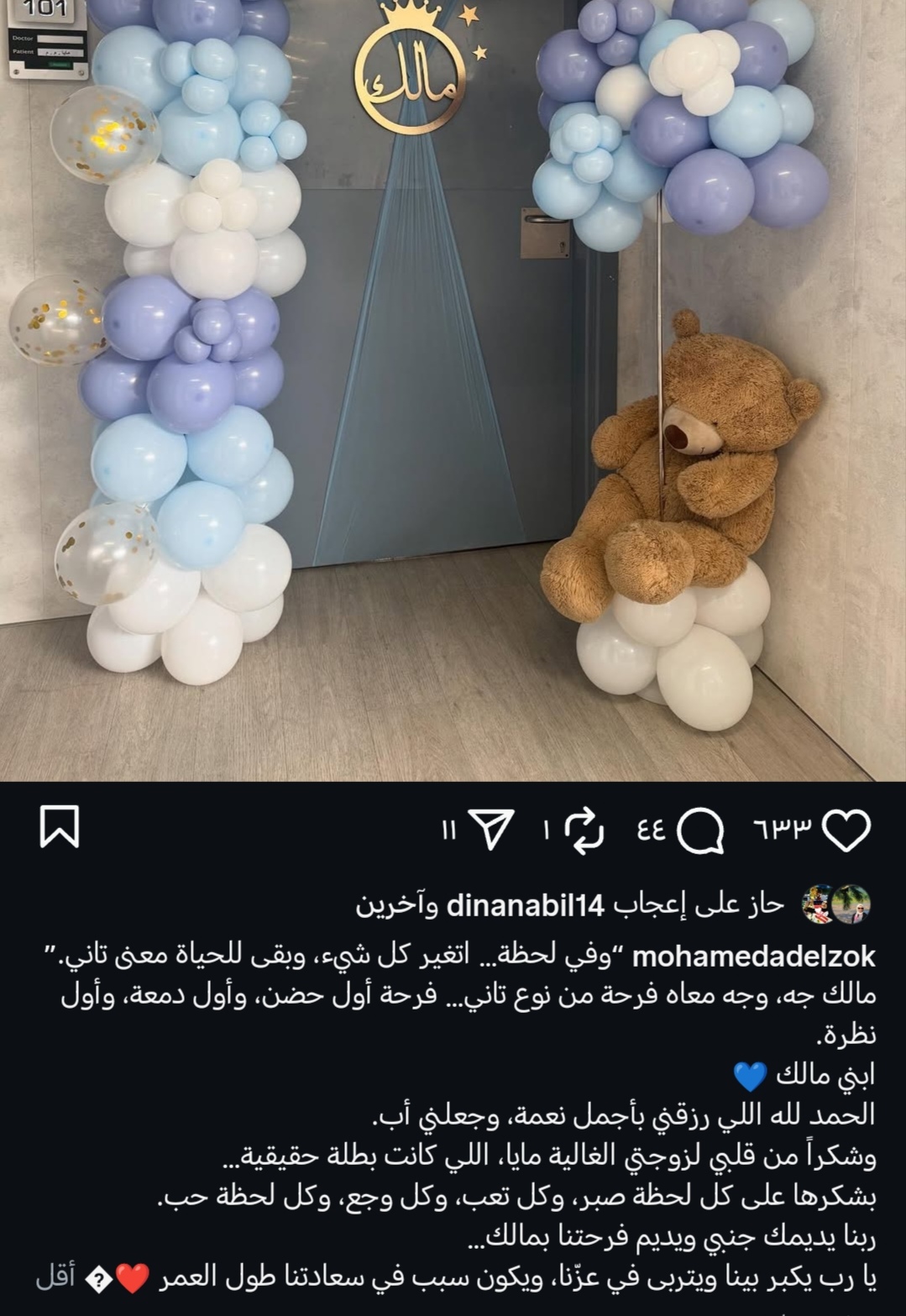Open the comments on this post

(700, 831)
